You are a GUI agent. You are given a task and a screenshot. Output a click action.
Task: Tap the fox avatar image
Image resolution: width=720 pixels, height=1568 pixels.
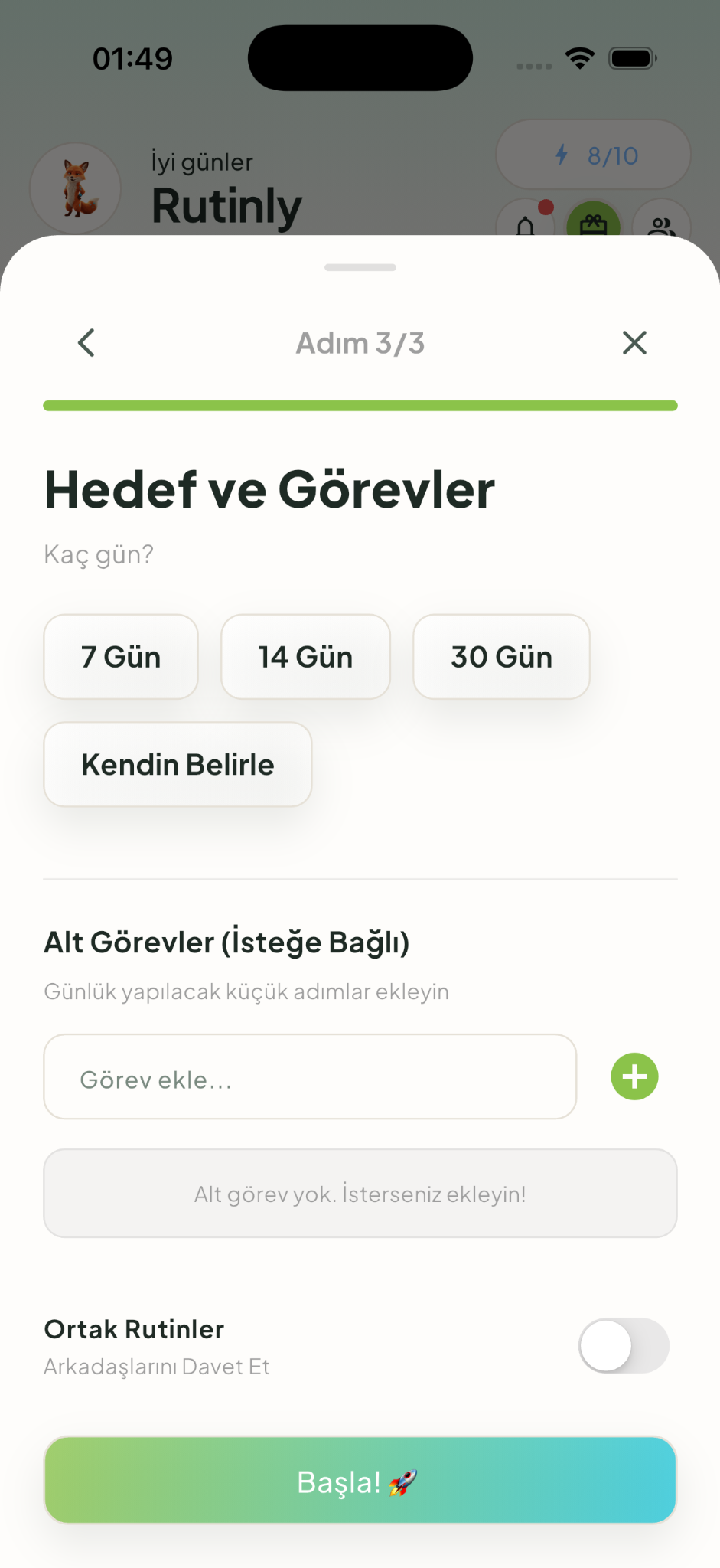click(x=75, y=188)
